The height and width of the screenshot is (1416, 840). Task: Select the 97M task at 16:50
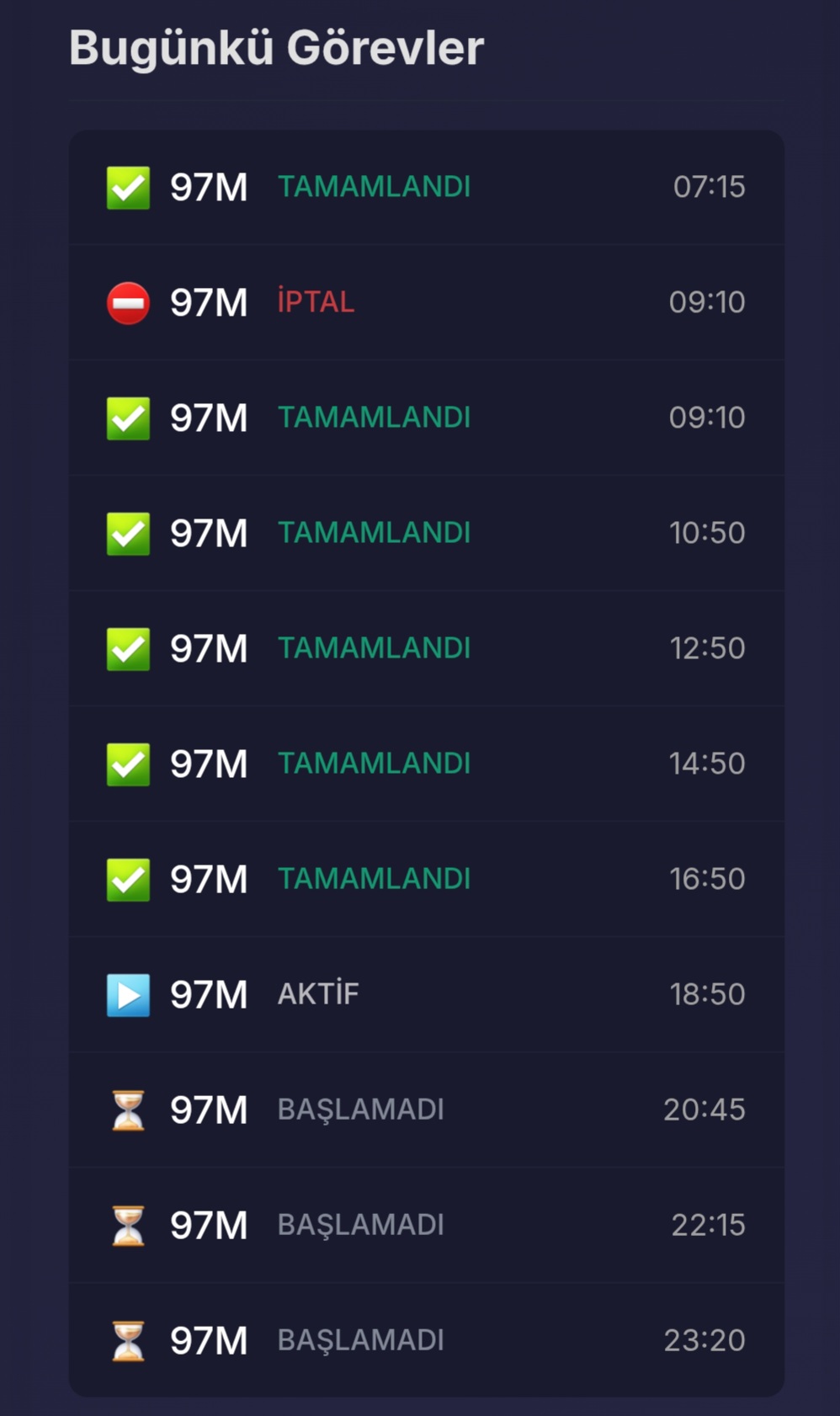[x=426, y=879]
